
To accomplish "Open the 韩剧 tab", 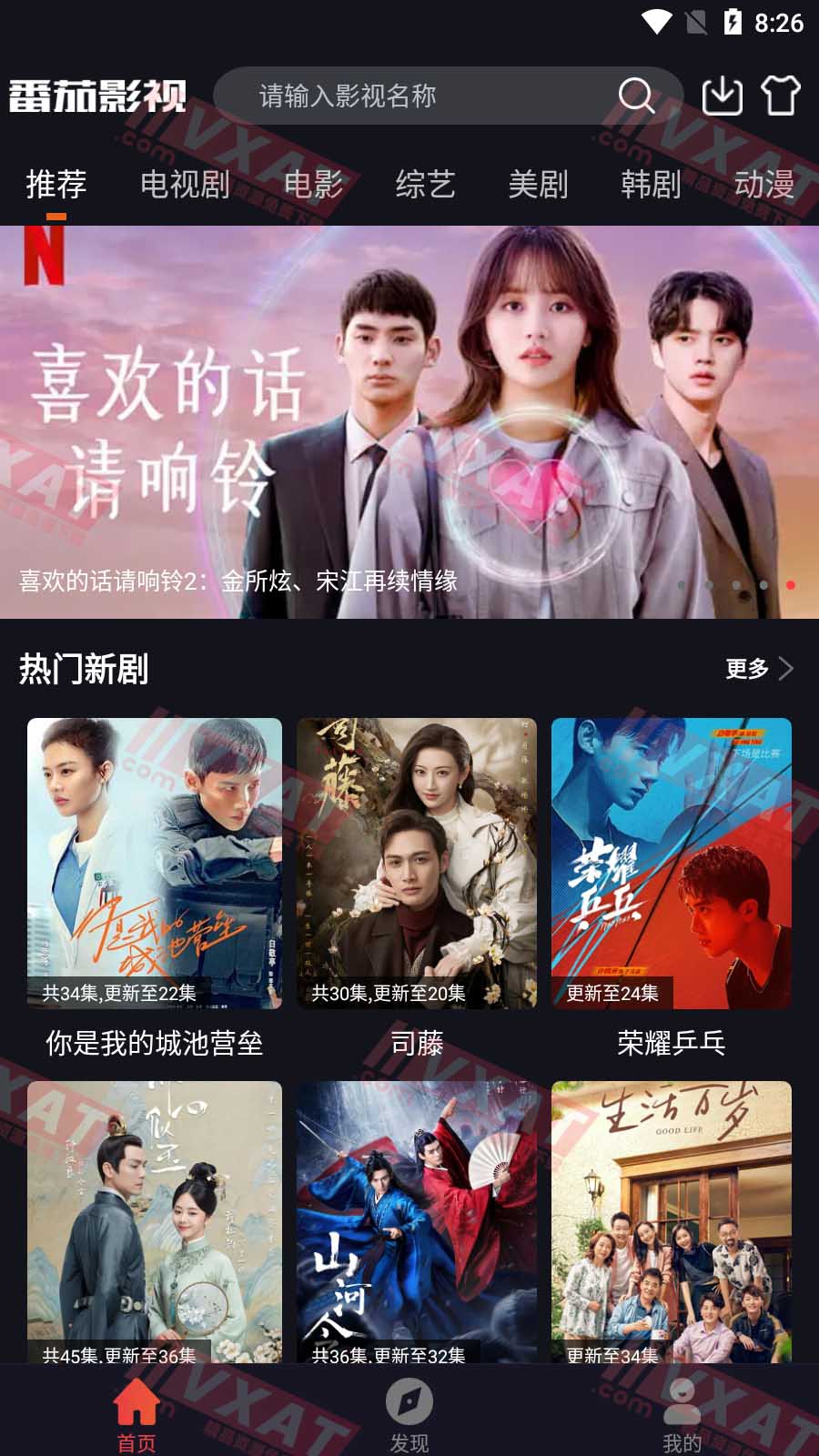I will click(x=651, y=184).
